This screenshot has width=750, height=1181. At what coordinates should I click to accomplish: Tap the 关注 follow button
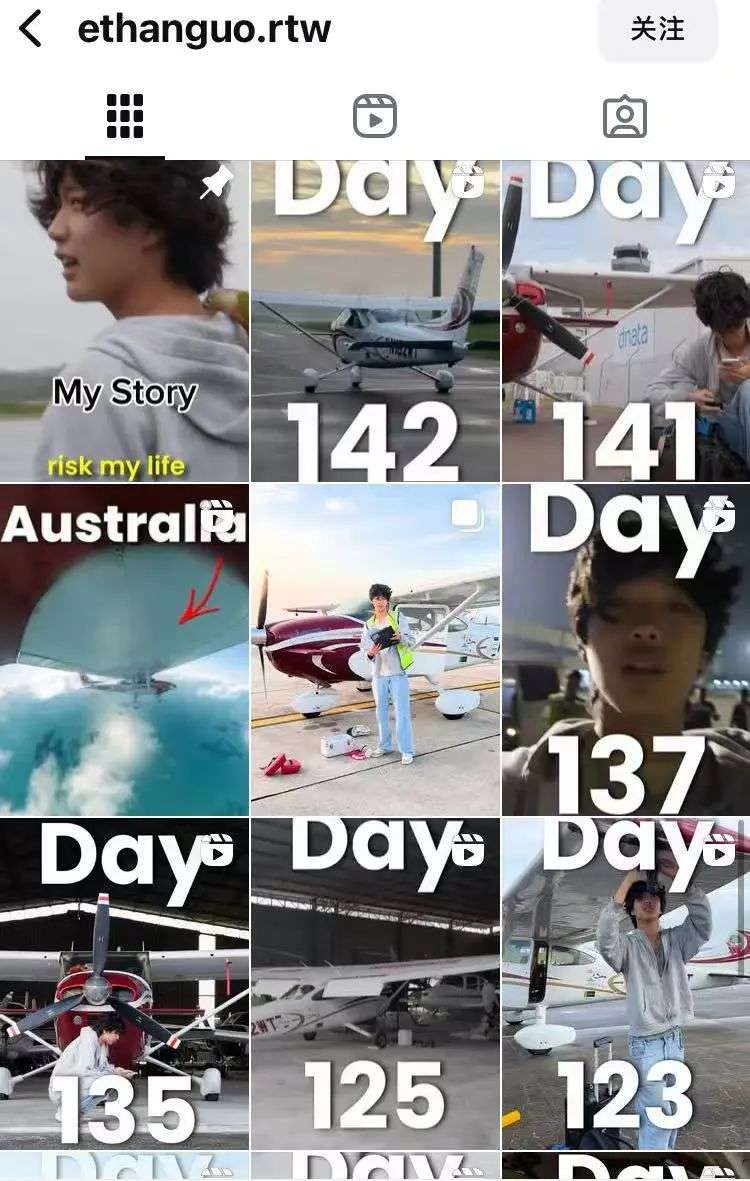coord(657,29)
